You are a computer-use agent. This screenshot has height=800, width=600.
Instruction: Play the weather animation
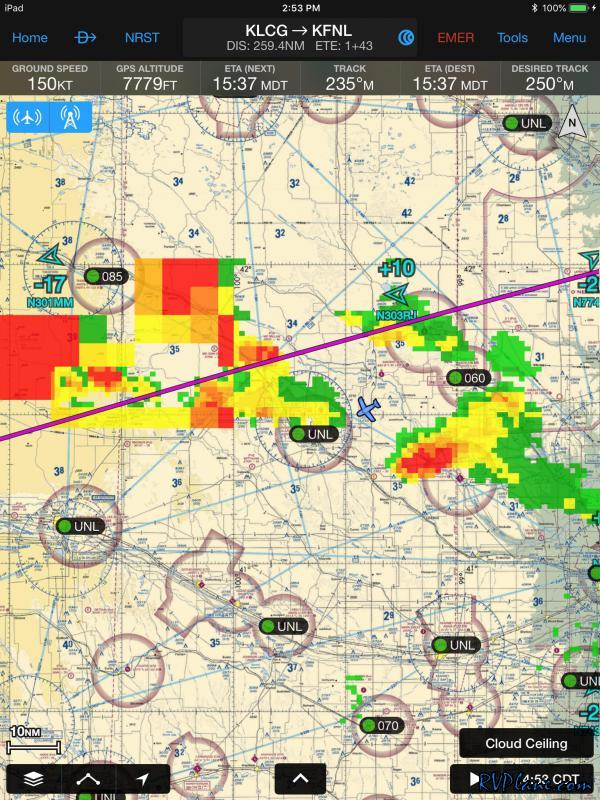point(474,779)
